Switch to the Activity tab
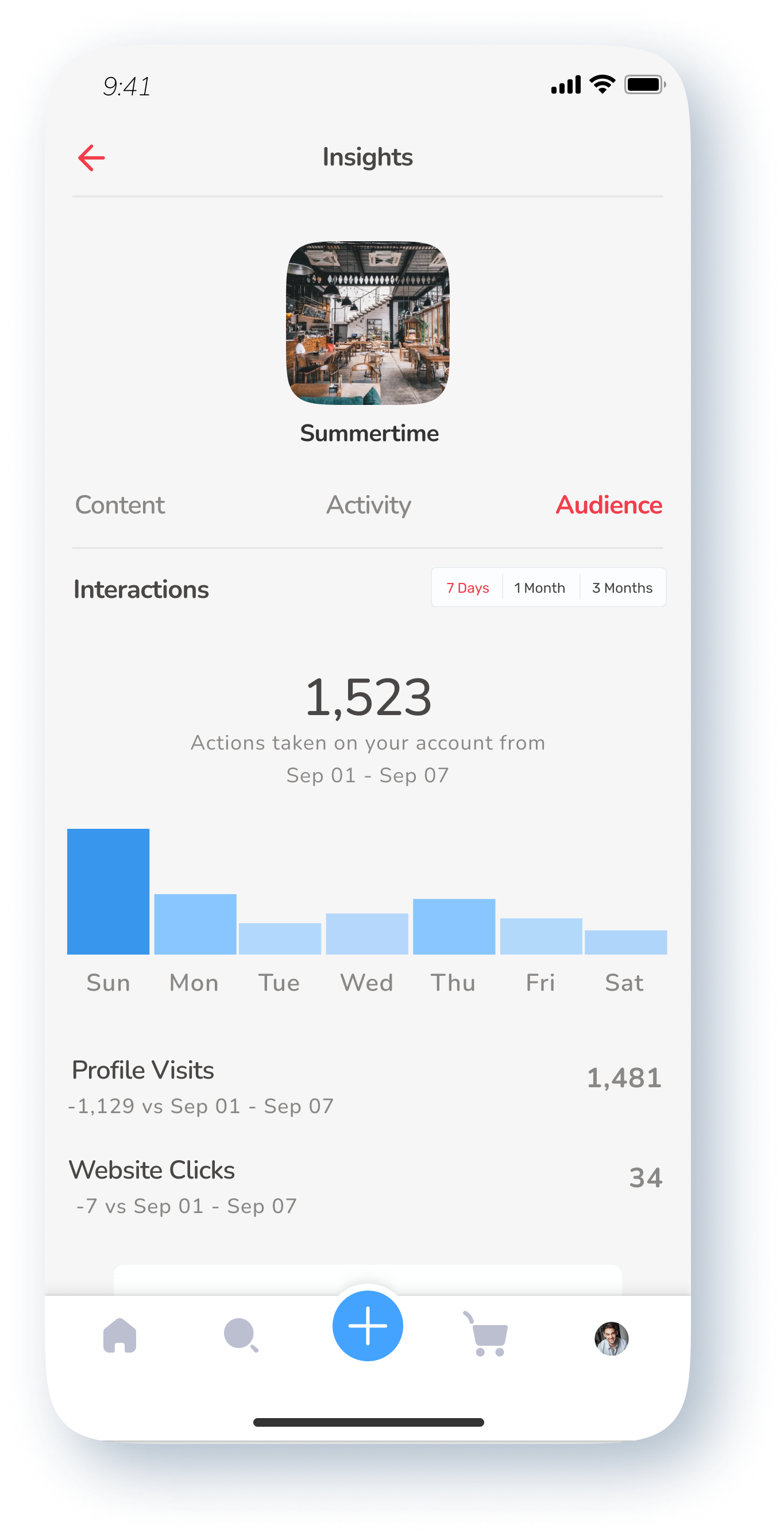Screen dimensions: 784x1537 (x=368, y=505)
